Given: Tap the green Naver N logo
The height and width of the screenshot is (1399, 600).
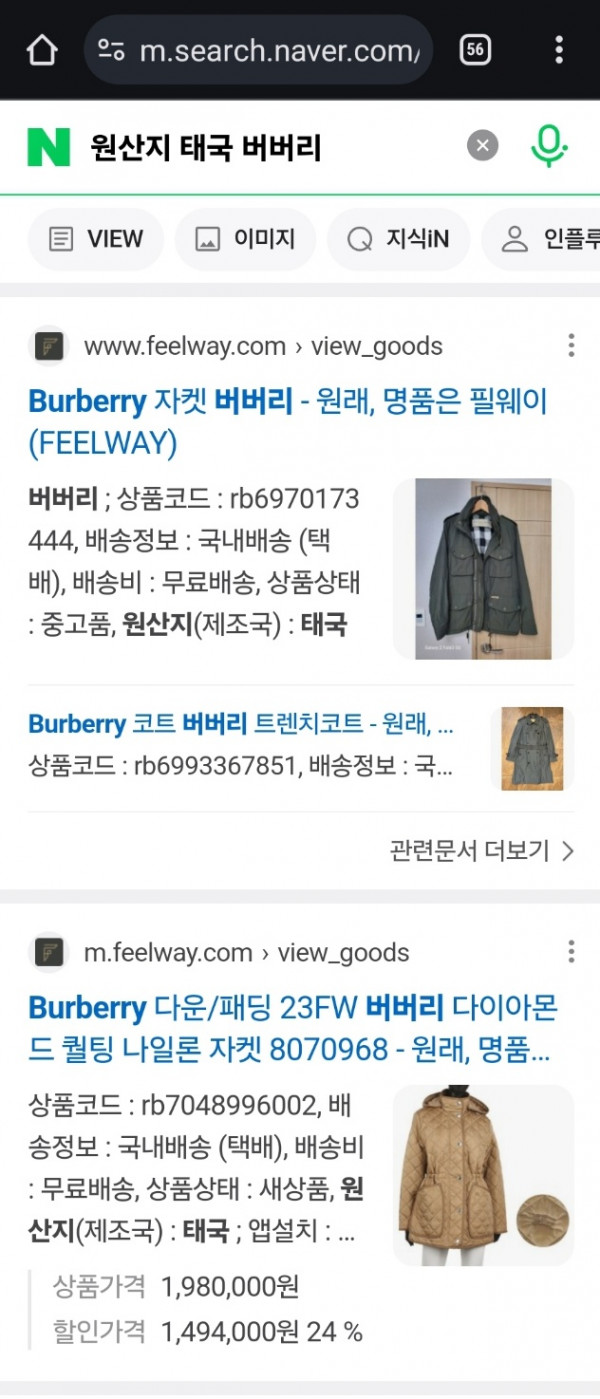Looking at the screenshot, I should (49, 148).
